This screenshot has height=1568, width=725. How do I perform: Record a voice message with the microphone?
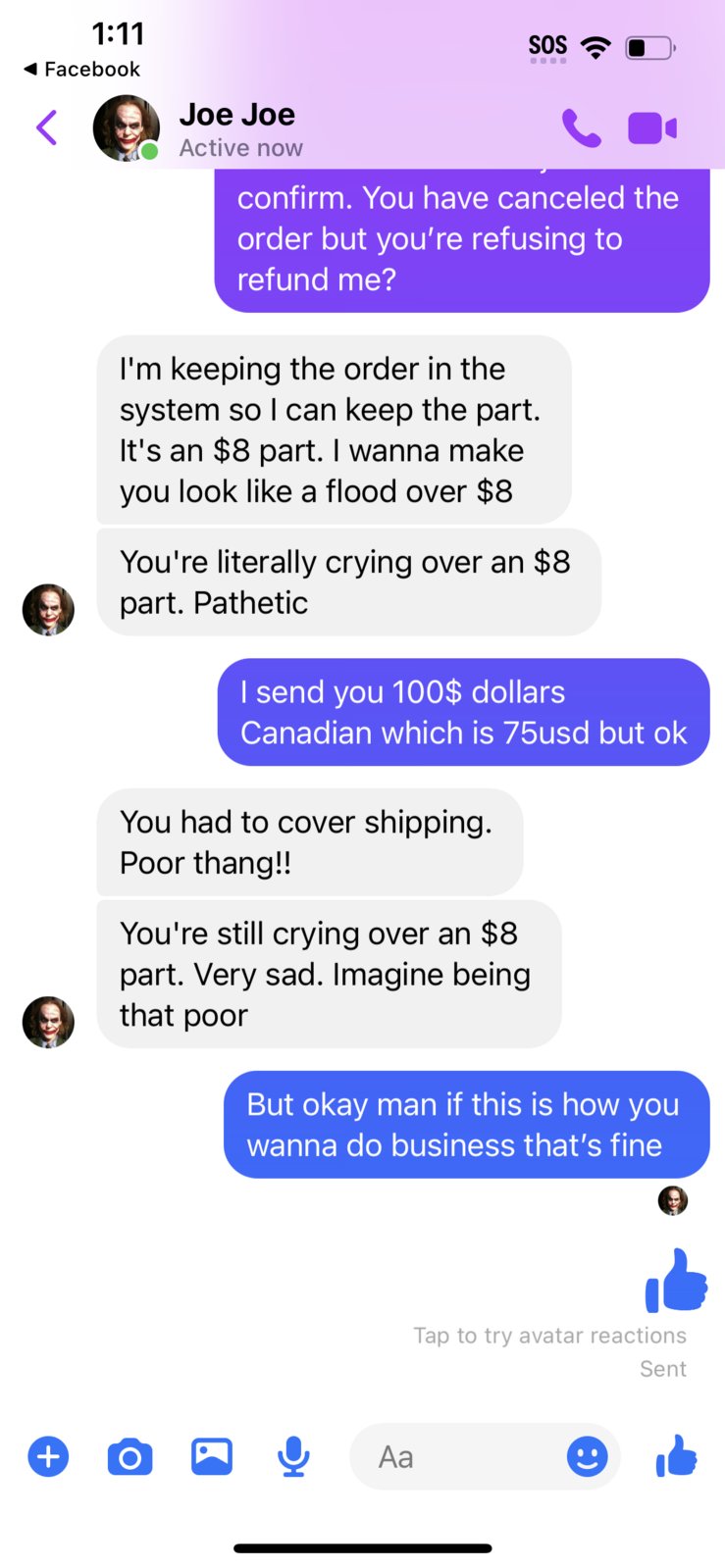pyautogui.click(x=293, y=1456)
